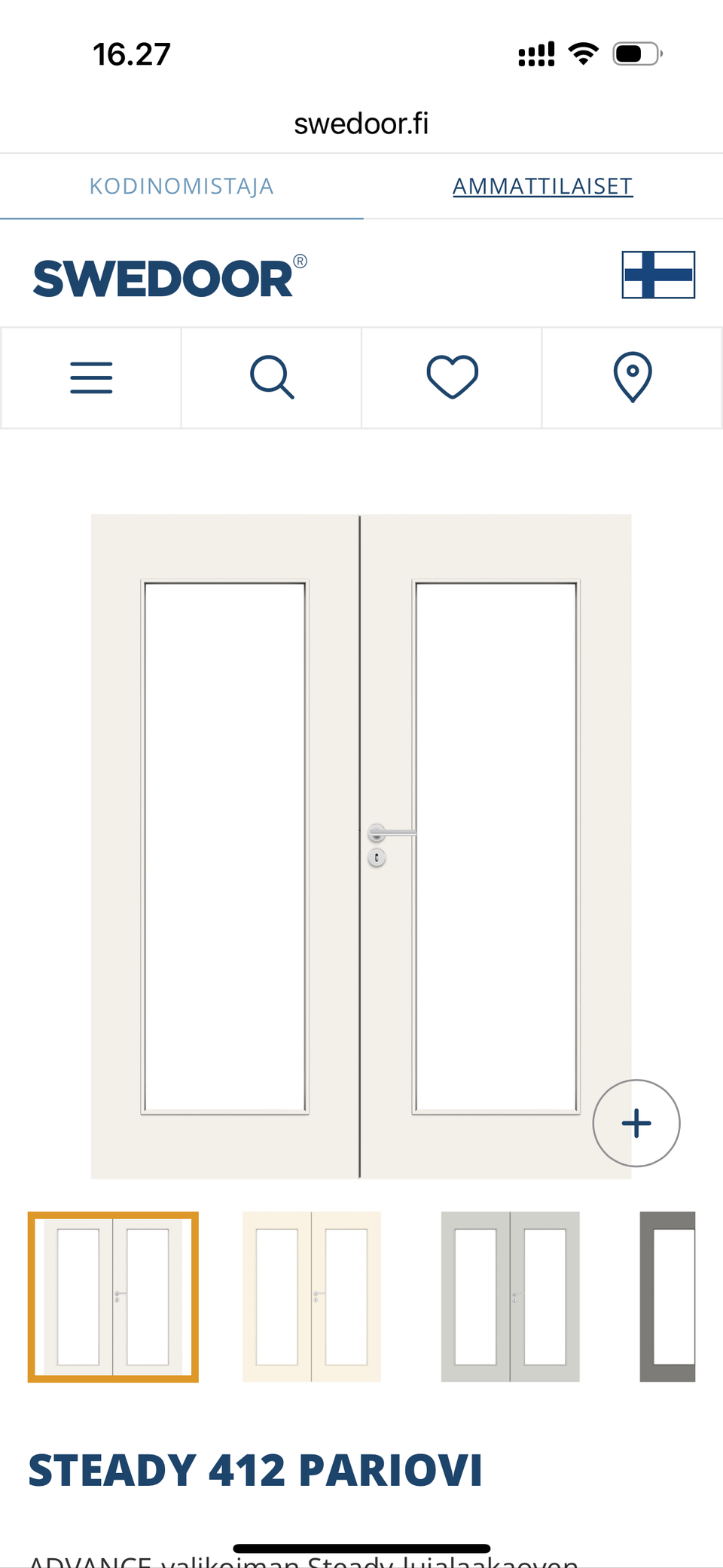The height and width of the screenshot is (1568, 723).
Task: Open favorites heart icon
Action: 452,377
